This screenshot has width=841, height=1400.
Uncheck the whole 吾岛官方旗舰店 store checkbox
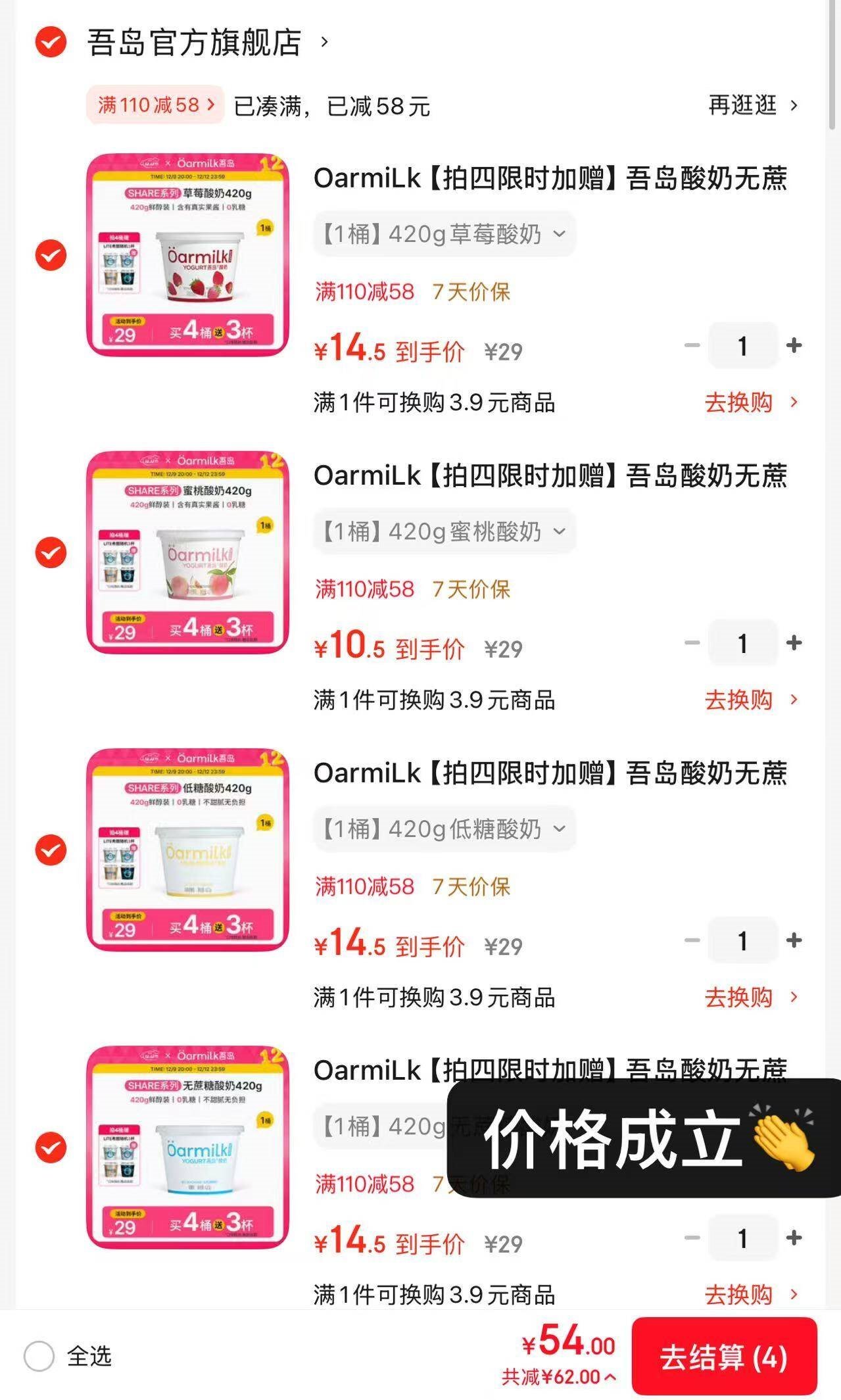51,43
